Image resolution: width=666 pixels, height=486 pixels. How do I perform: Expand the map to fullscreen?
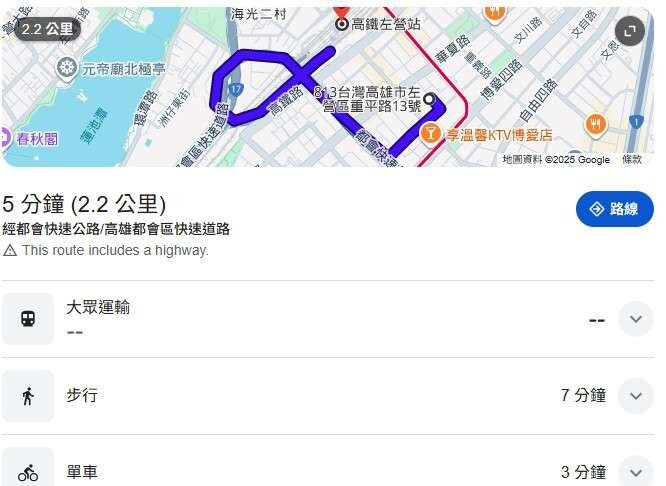click(630, 30)
